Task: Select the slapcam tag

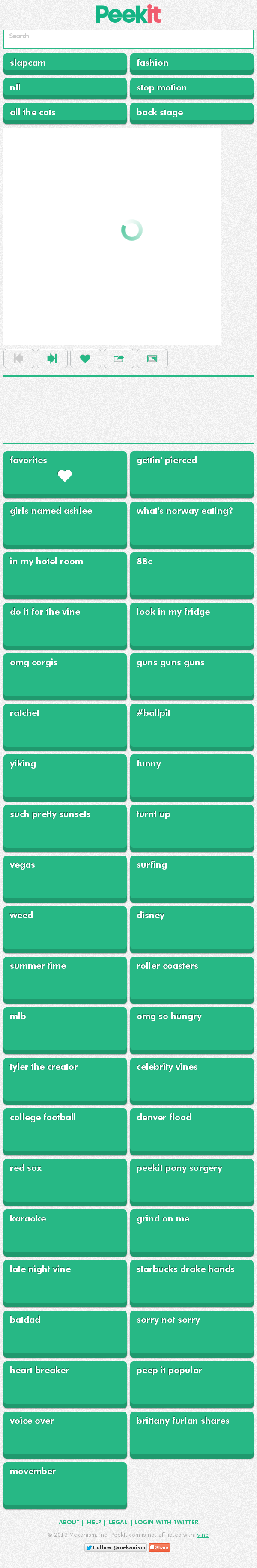Action: [65, 63]
